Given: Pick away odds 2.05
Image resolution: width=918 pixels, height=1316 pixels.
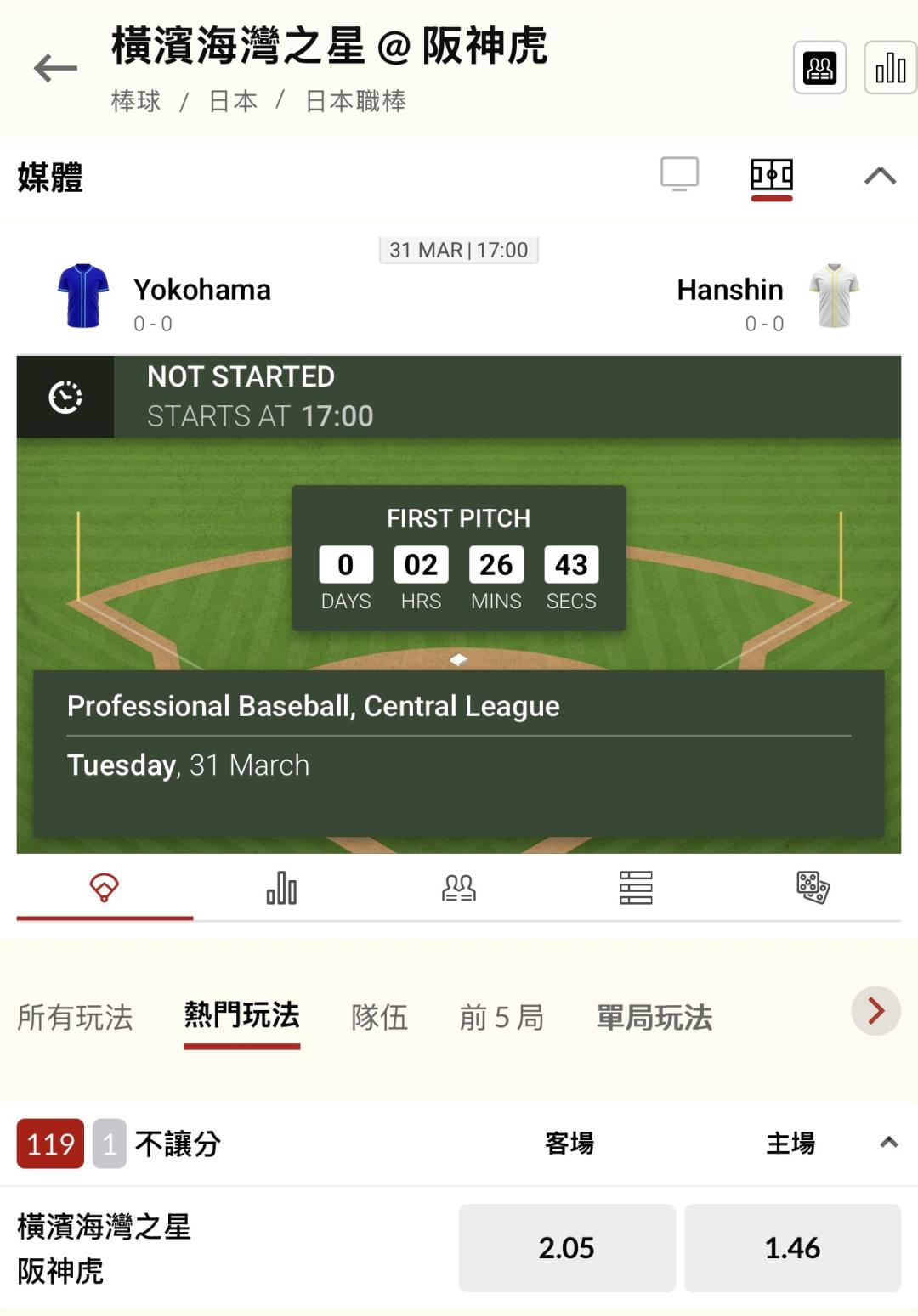Looking at the screenshot, I should point(567,1247).
